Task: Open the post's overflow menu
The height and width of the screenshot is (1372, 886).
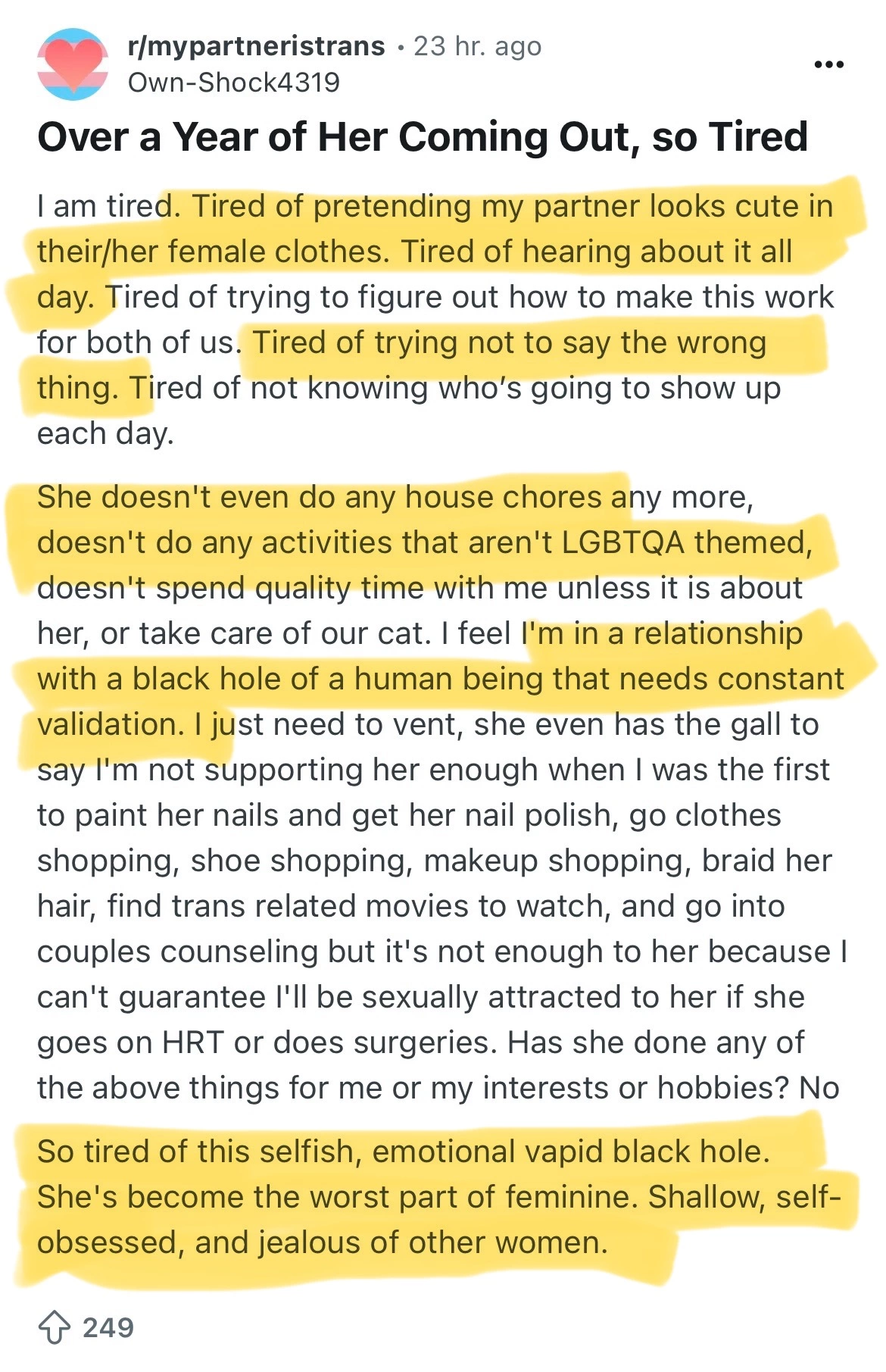Action: [828, 65]
